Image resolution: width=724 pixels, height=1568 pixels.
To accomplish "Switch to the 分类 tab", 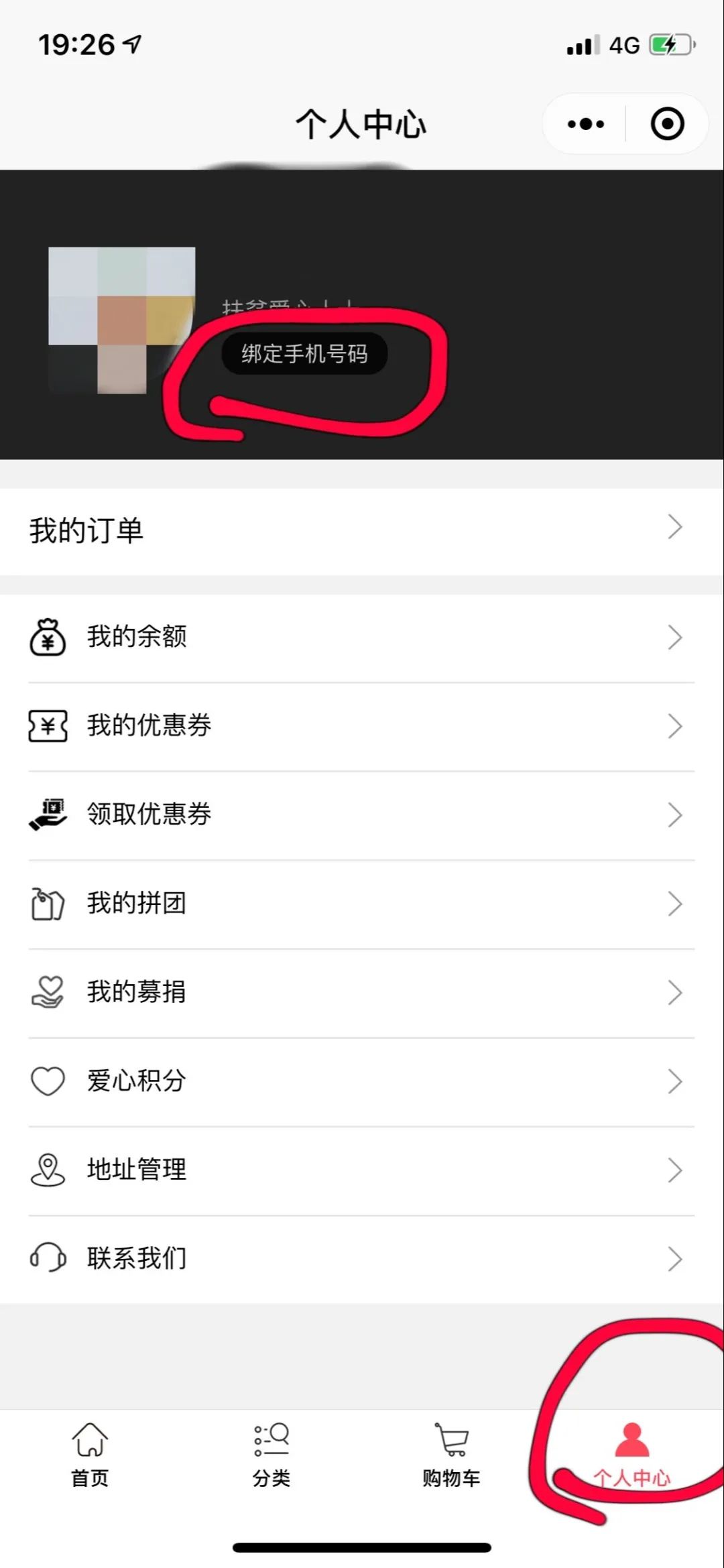I will point(271,1455).
